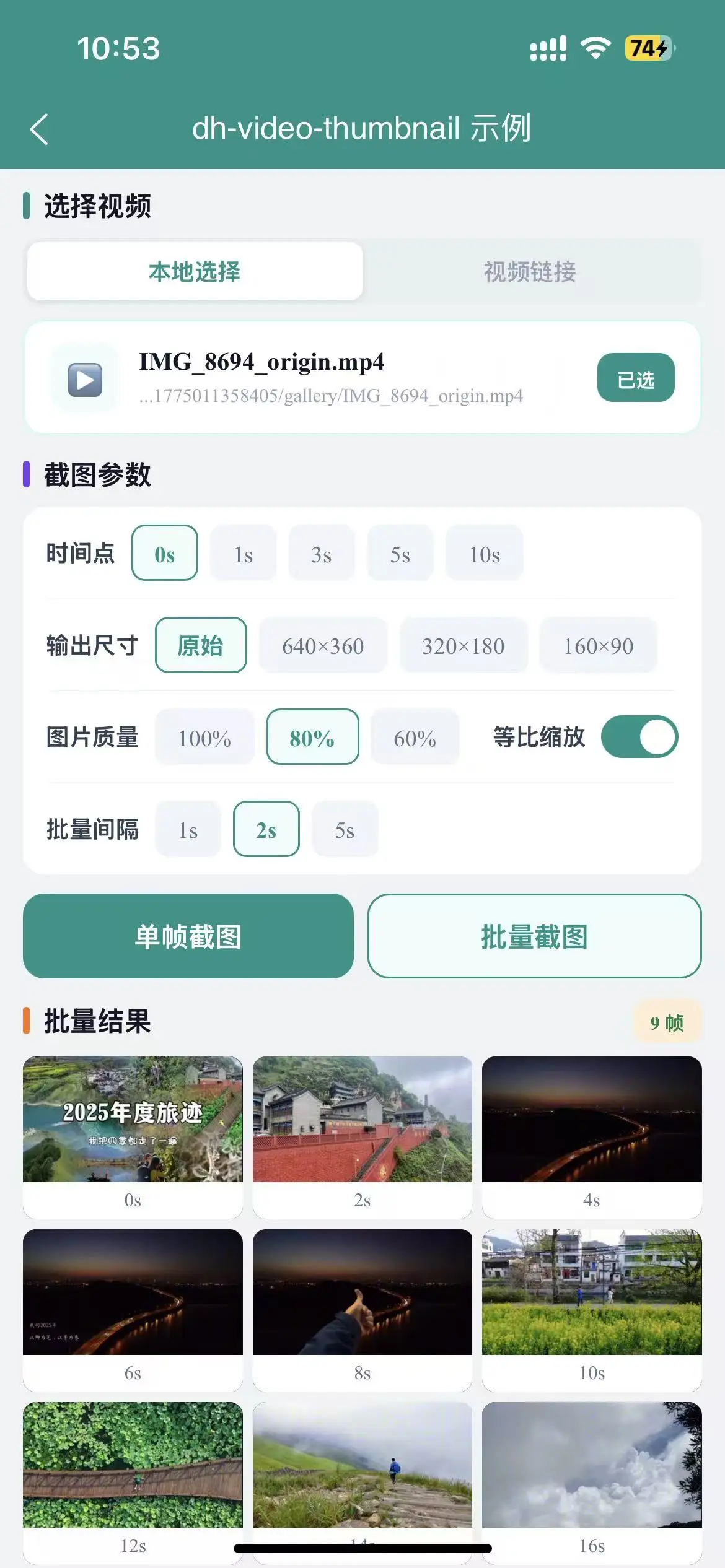This screenshot has height=1568, width=725.
Task: Lower image quality to 60%
Action: tap(415, 738)
